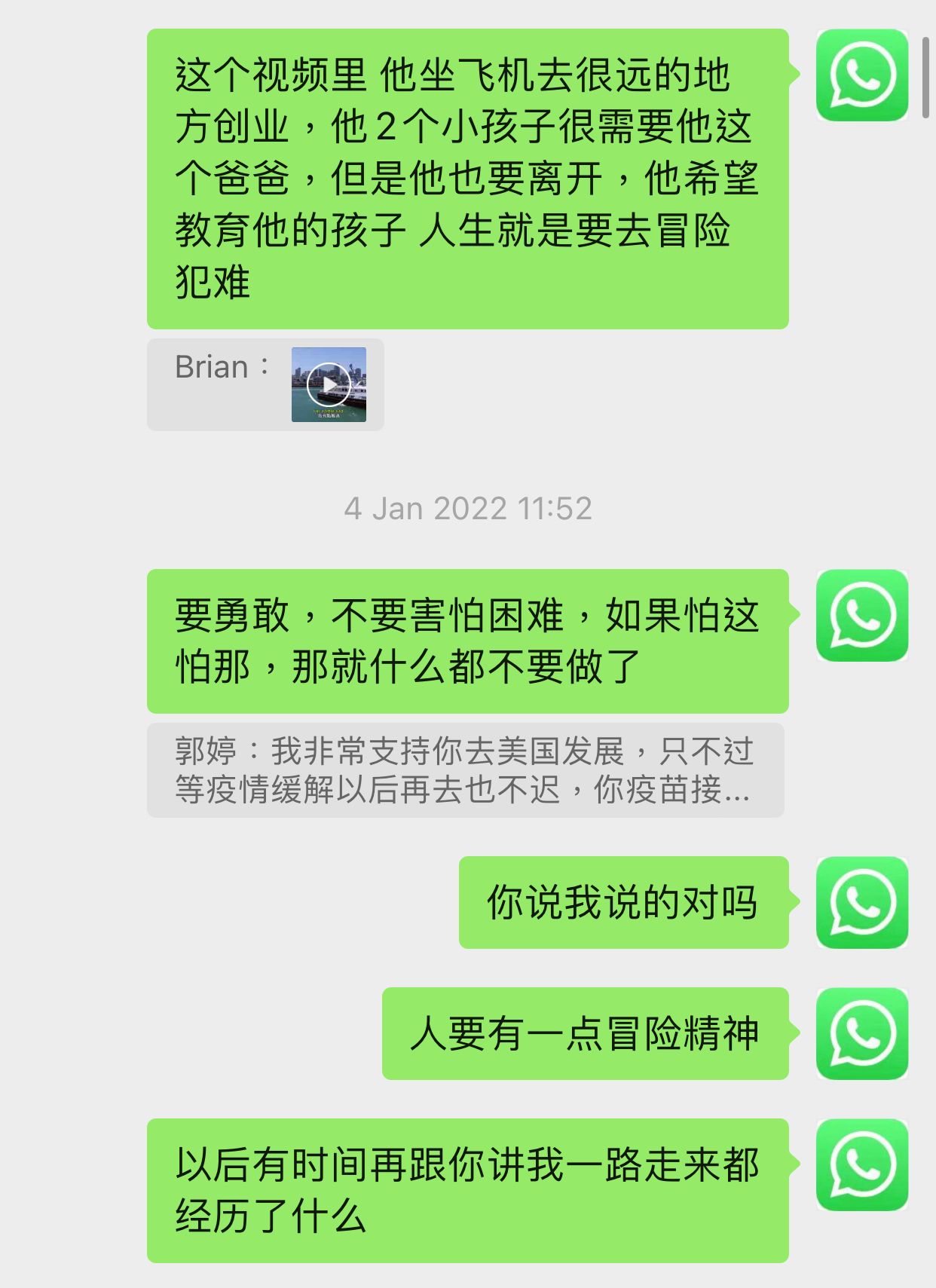Tap the avatar next to 要勇敢 message
The width and height of the screenshot is (936, 1288).
pyautogui.click(x=861, y=615)
